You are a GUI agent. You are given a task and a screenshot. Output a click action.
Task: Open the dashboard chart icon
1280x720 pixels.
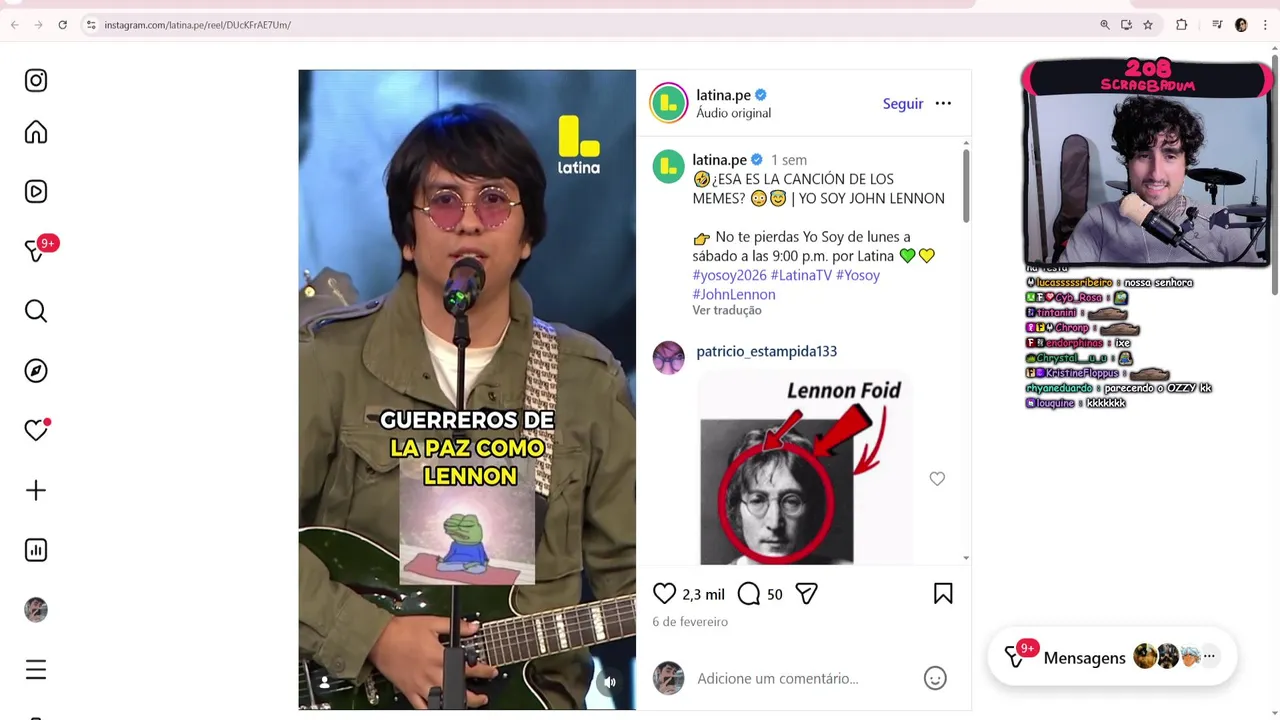click(36, 550)
